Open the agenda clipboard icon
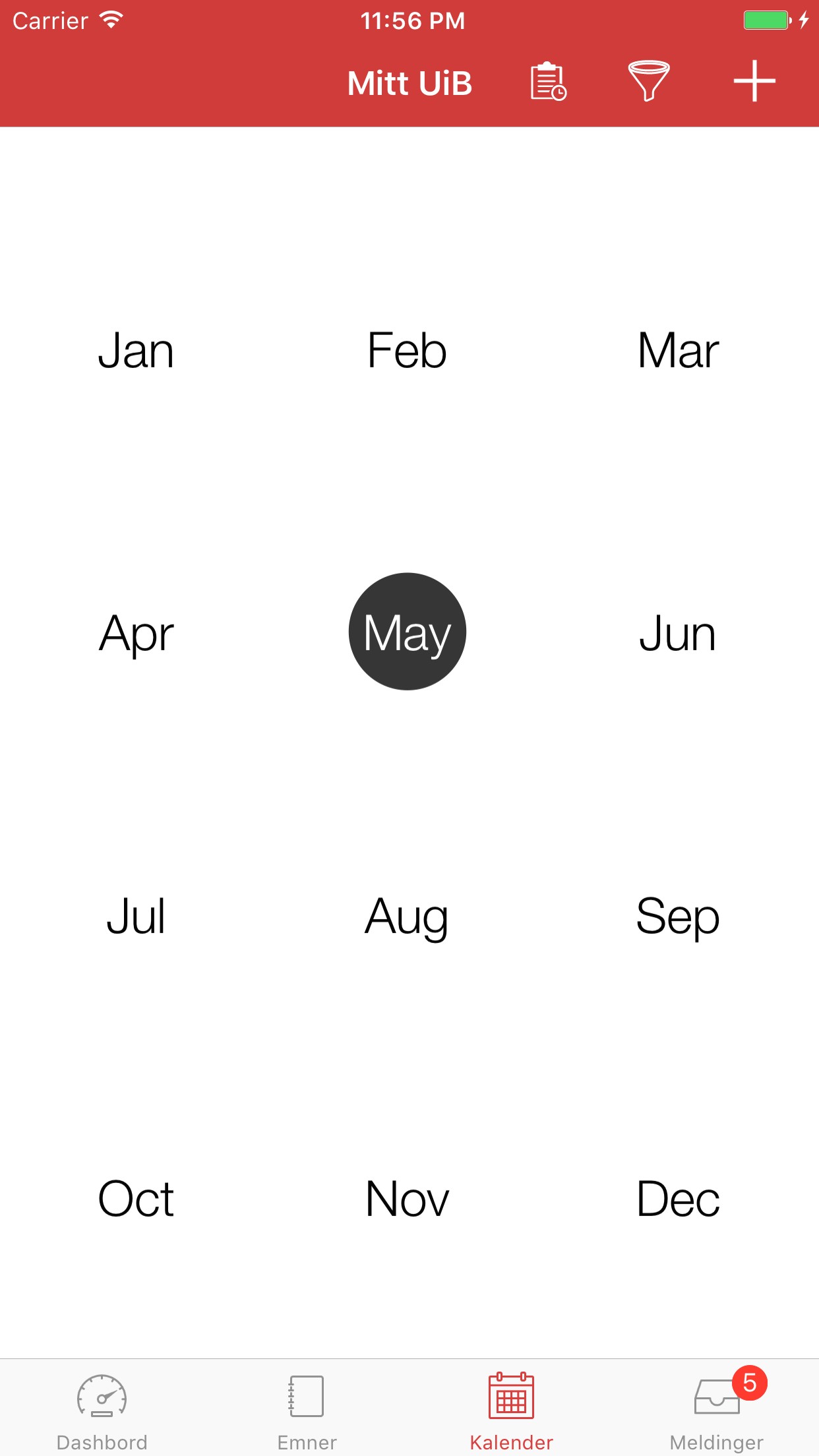Image resolution: width=819 pixels, height=1456 pixels. pos(548,82)
